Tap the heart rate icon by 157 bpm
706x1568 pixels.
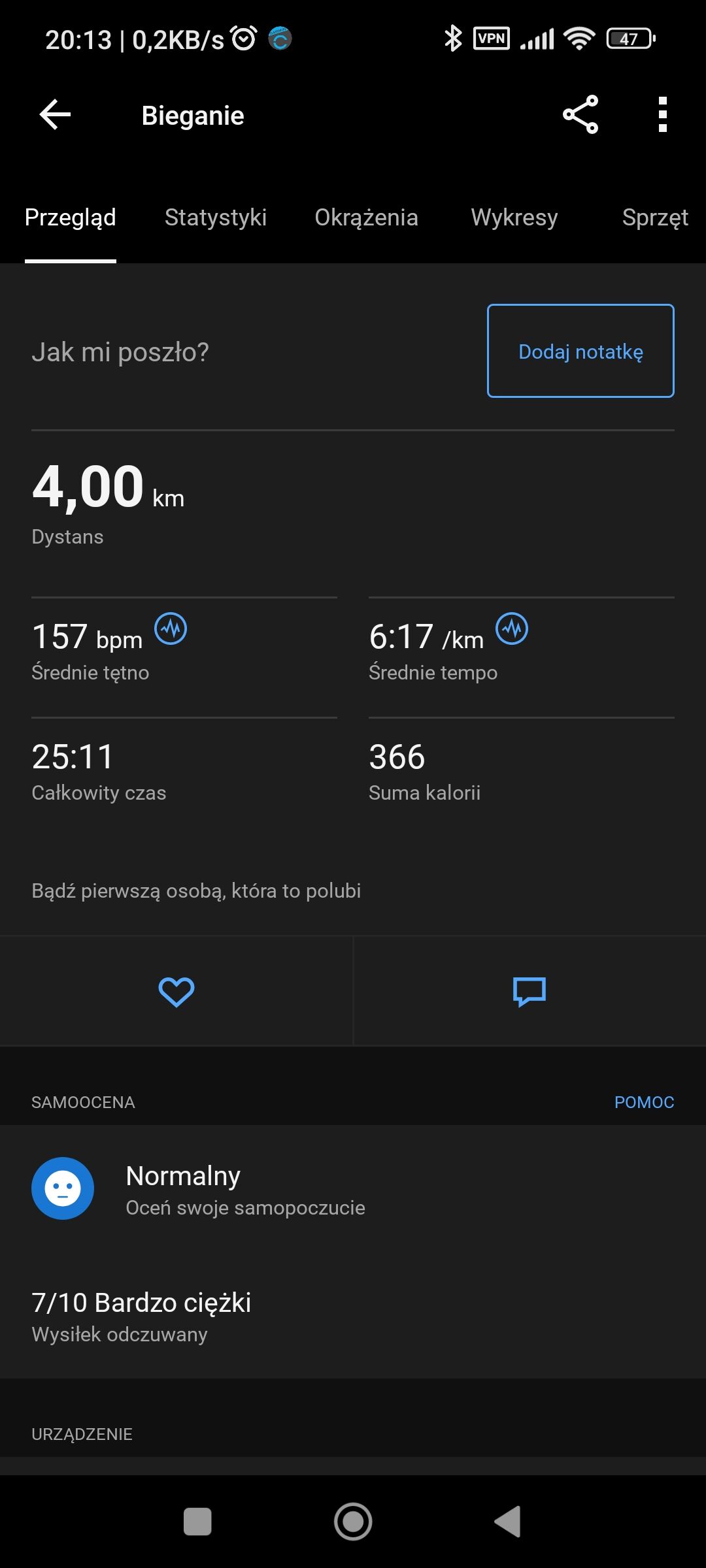point(171,629)
